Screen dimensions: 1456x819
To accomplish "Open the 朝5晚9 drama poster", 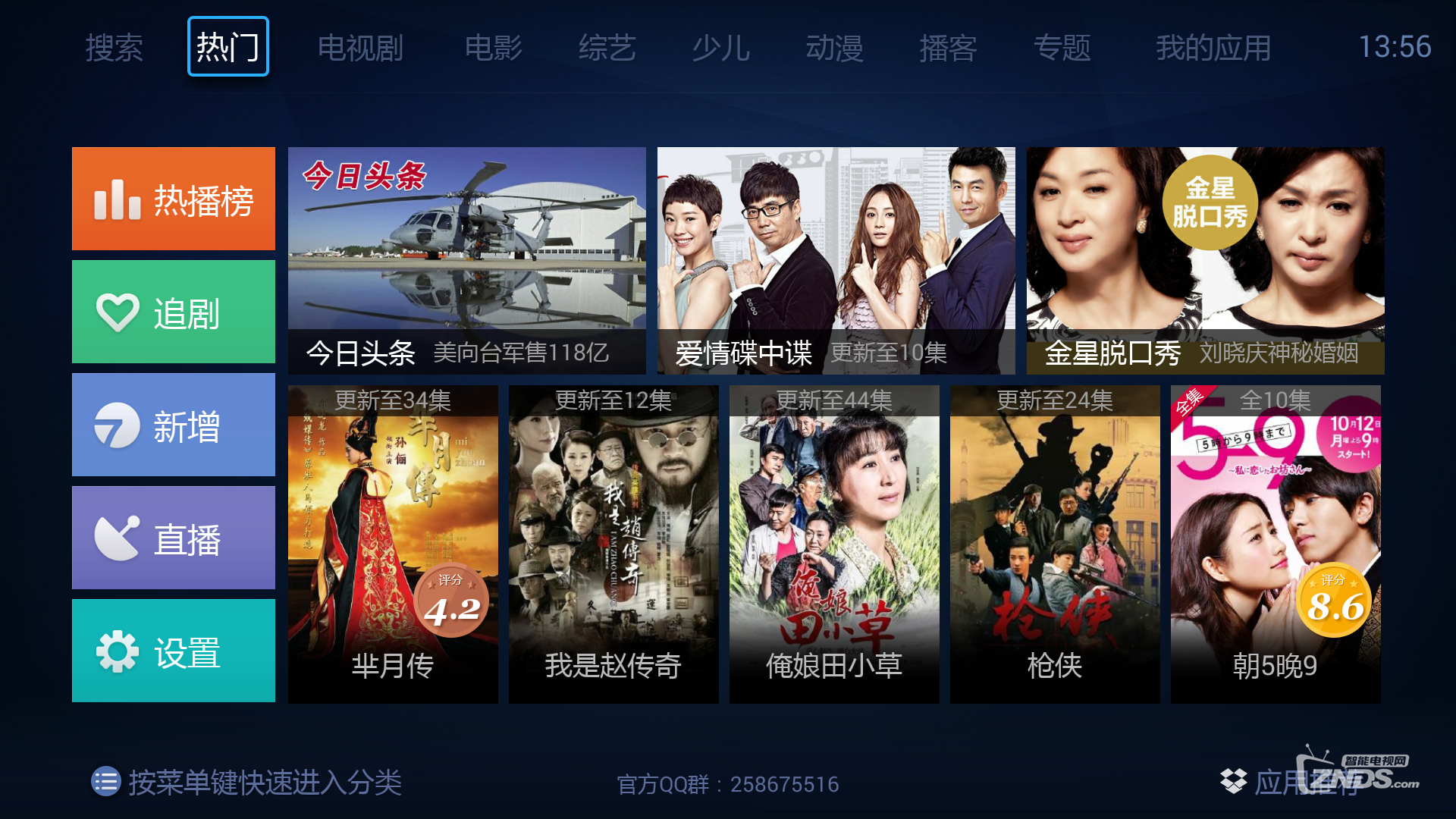I will (1276, 544).
